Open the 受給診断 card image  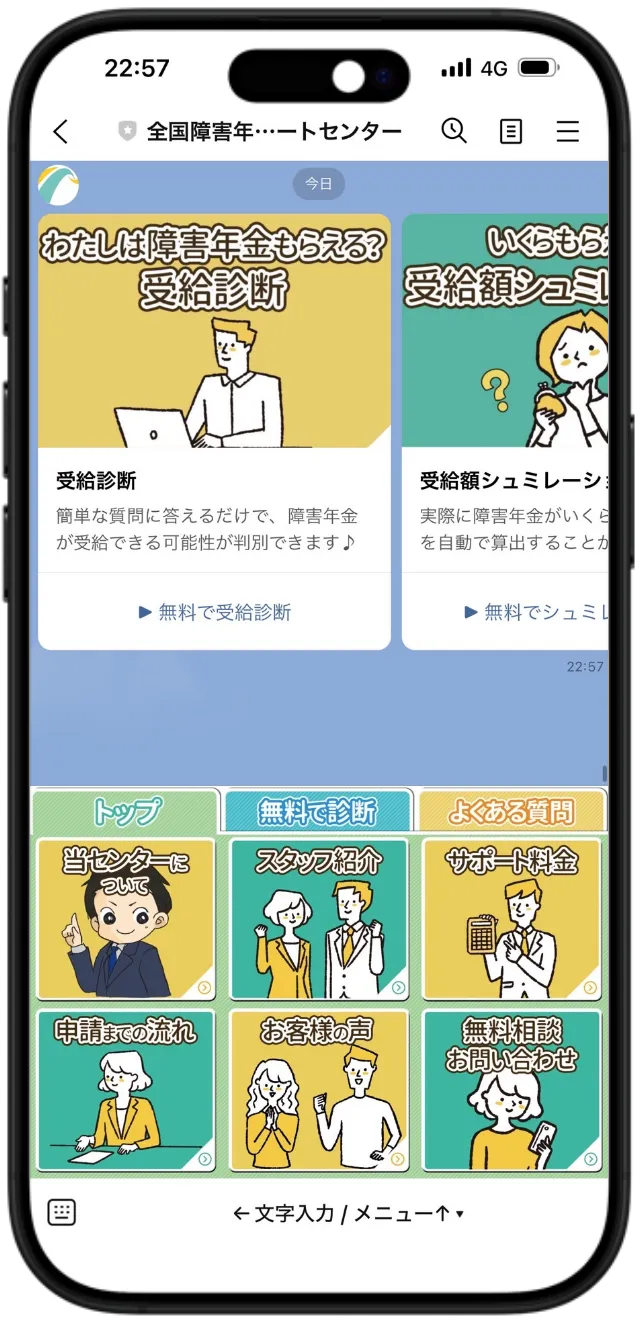click(215, 331)
